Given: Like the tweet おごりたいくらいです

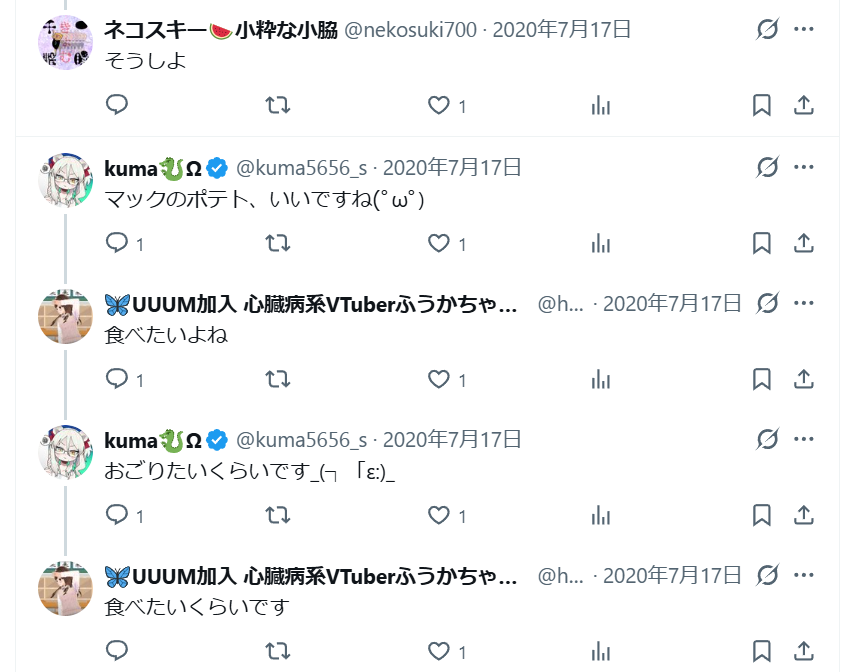Looking at the screenshot, I should pyautogui.click(x=438, y=515).
